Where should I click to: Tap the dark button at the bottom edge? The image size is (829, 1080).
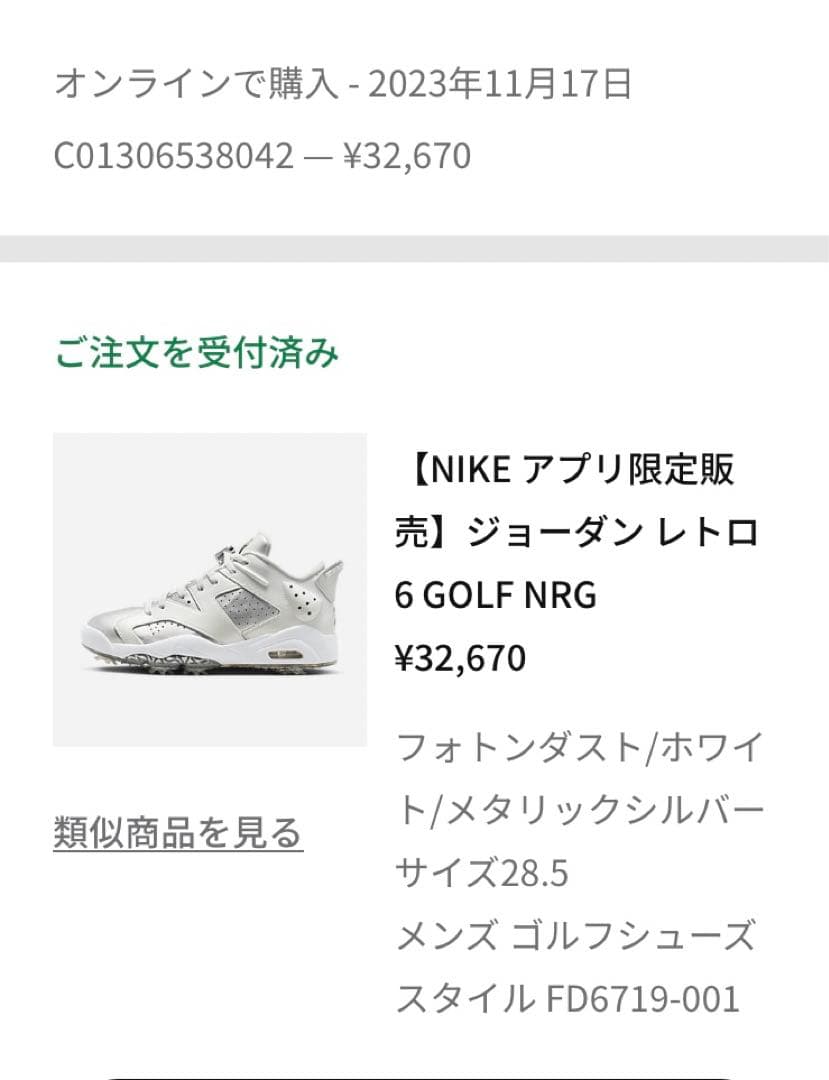(x=414, y=1075)
